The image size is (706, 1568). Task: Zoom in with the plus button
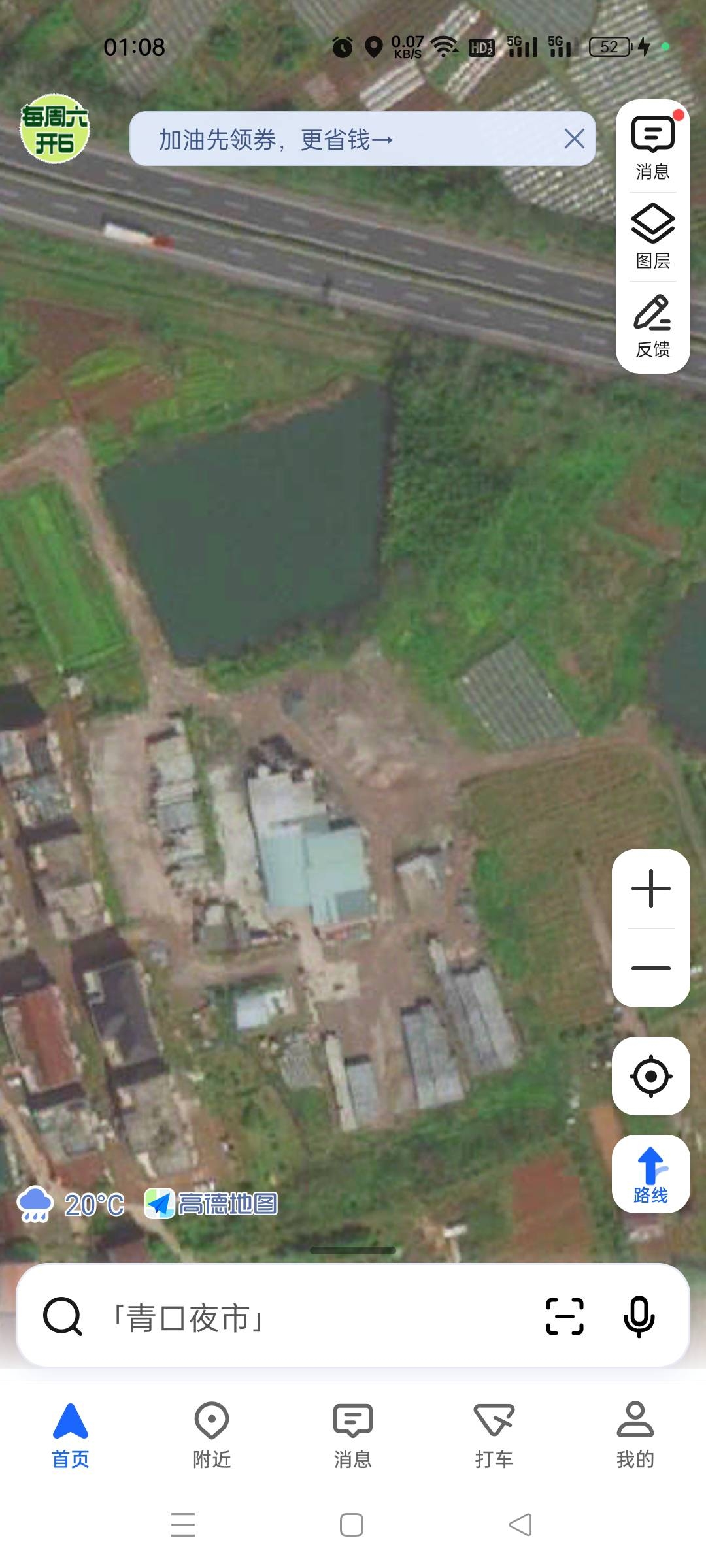point(651,889)
